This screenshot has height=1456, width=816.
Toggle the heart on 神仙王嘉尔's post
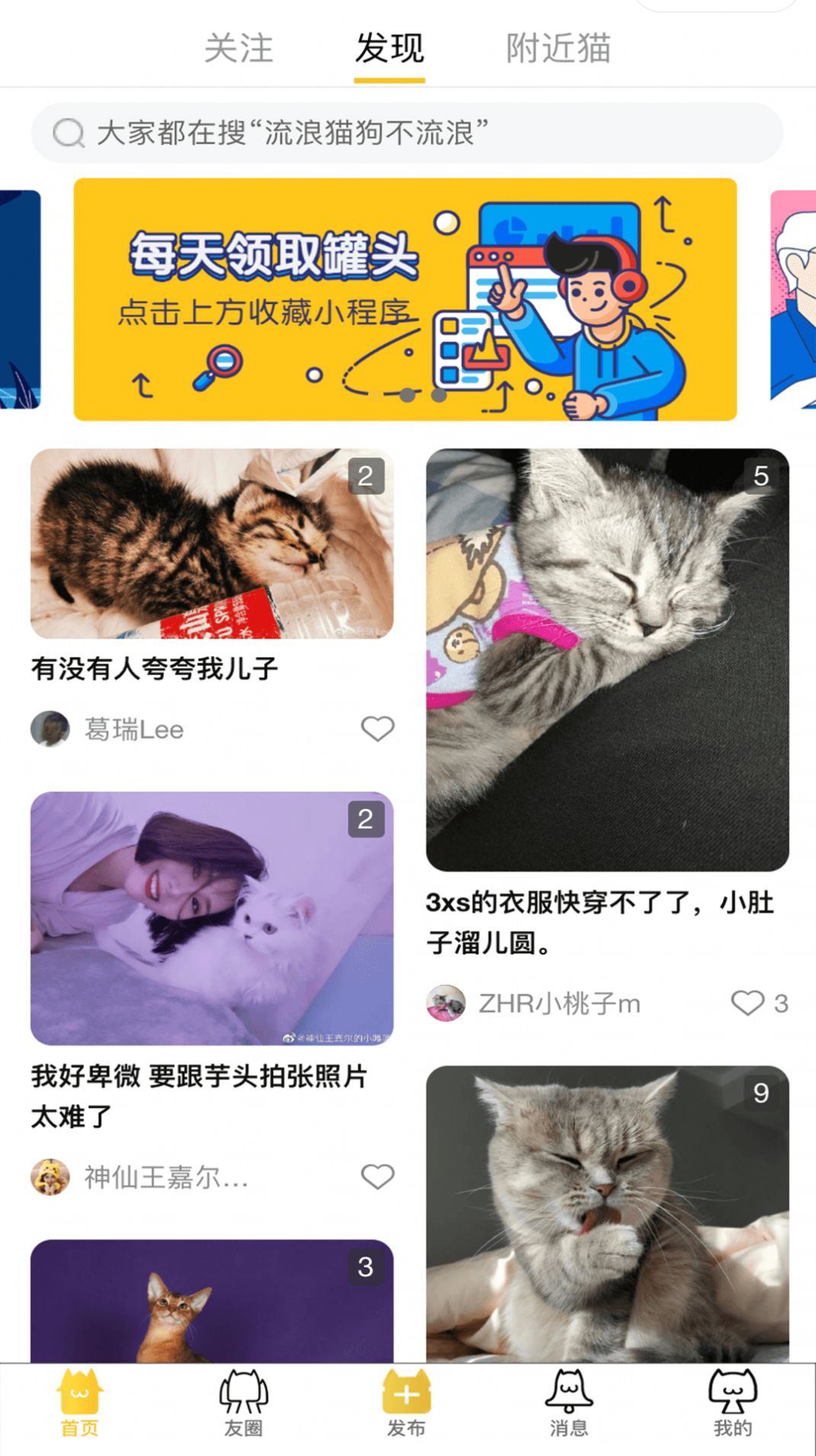pyautogui.click(x=376, y=1176)
